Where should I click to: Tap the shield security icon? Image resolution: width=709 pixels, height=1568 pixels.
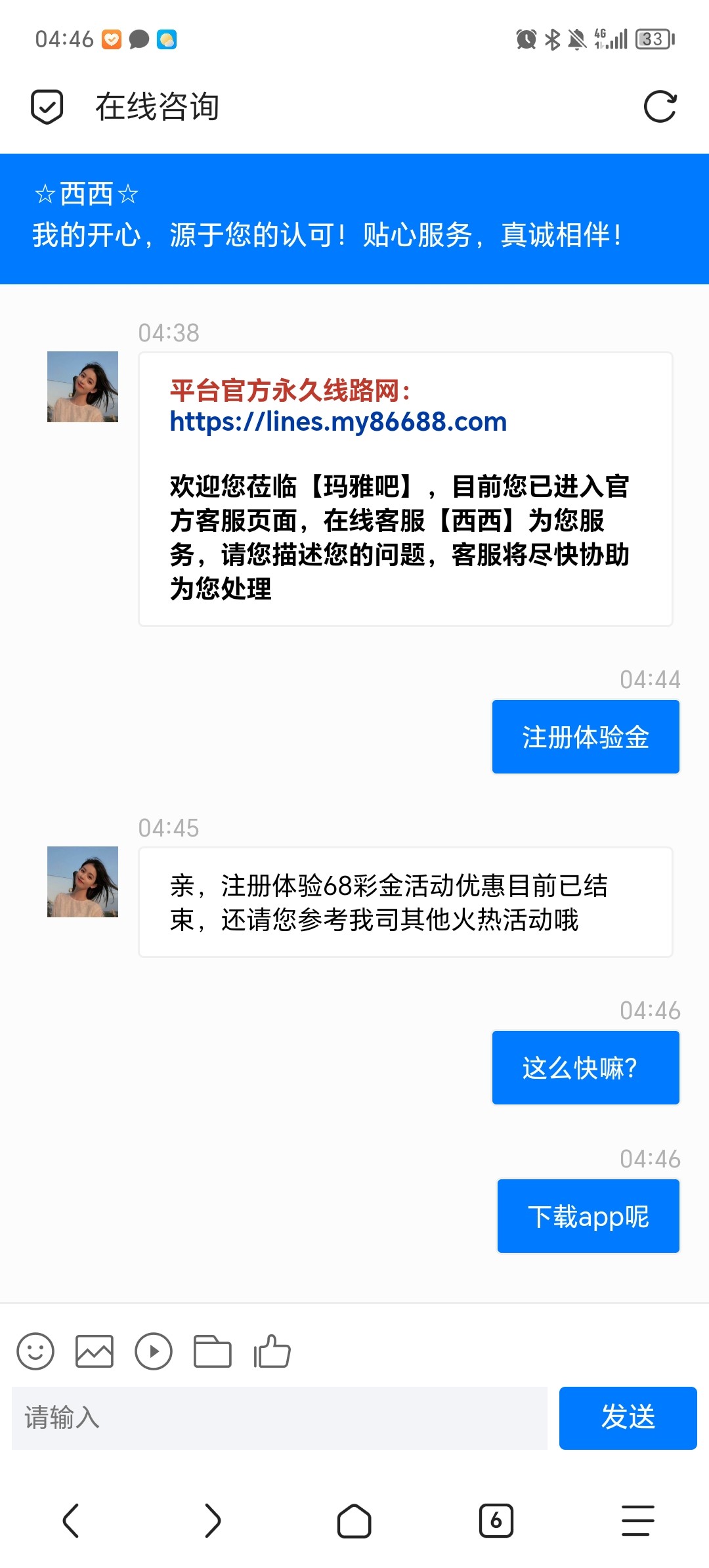click(47, 107)
